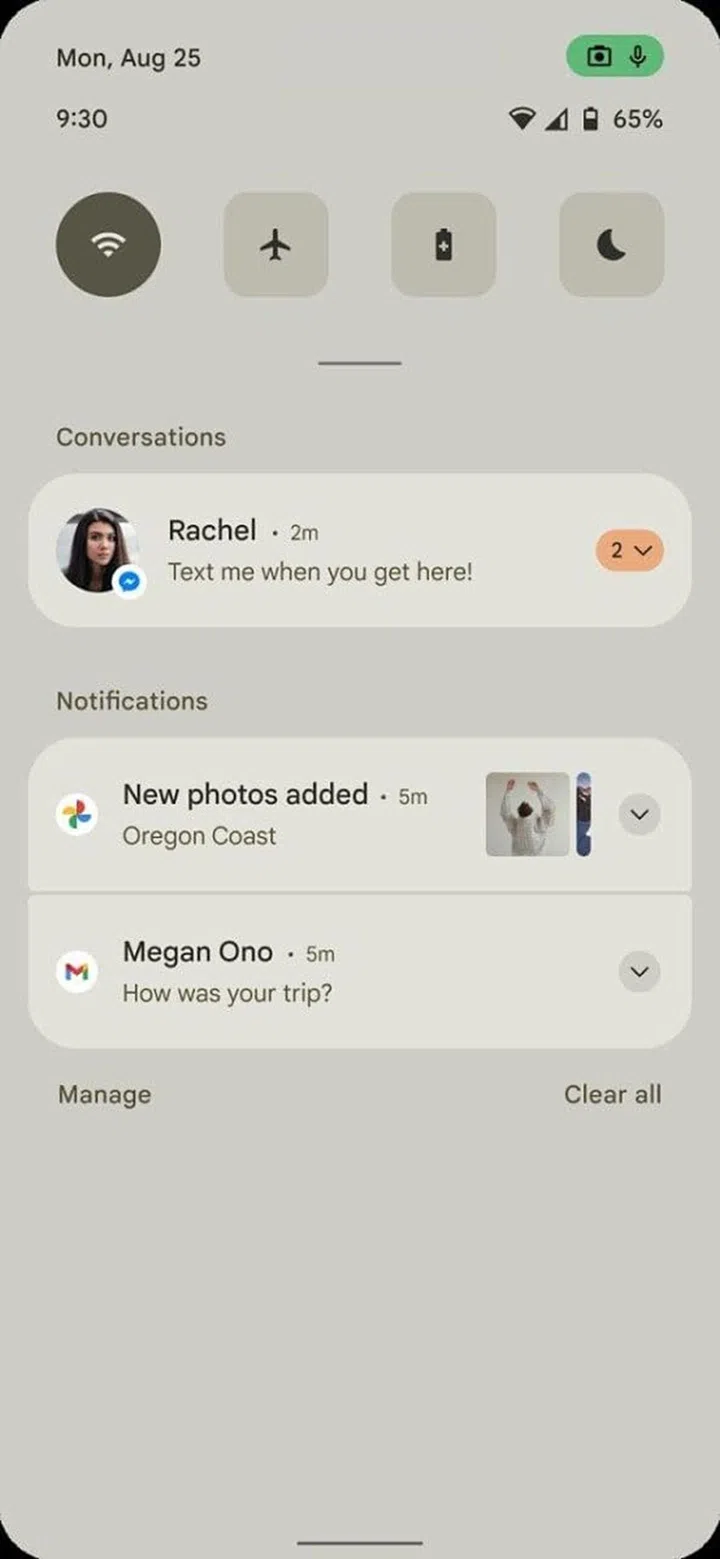Expand the Oregon Coast photos notification
The width and height of the screenshot is (720, 1559).
[x=639, y=814]
